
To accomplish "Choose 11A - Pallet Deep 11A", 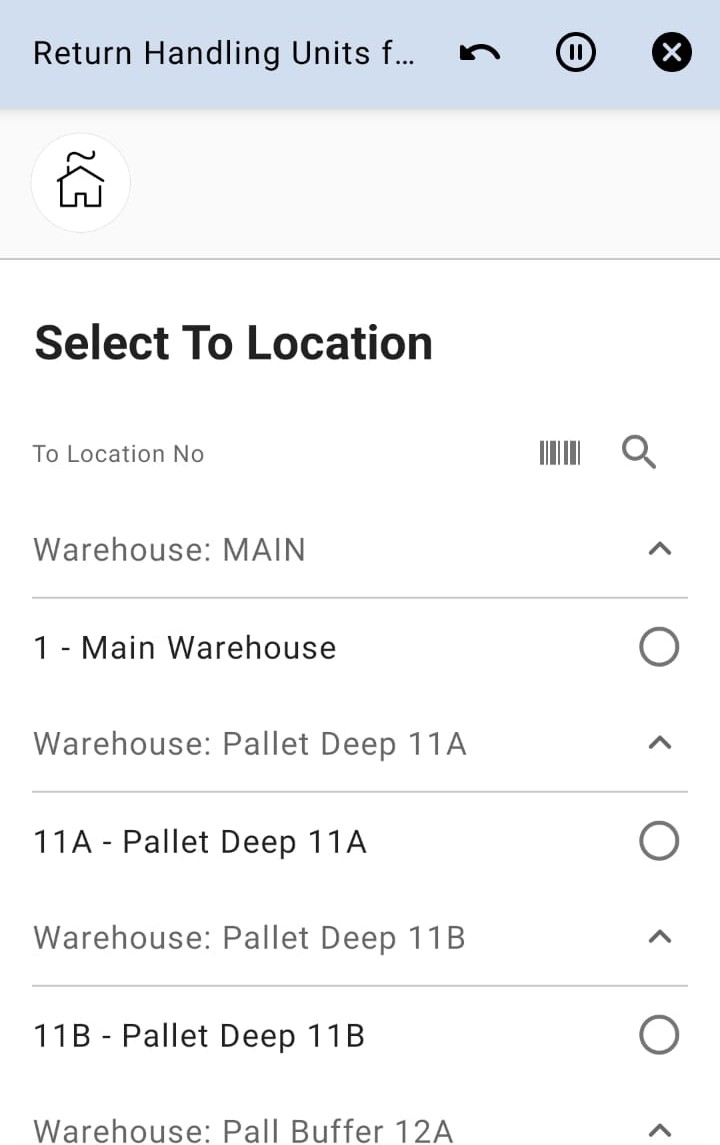I will pyautogui.click(x=658, y=841).
